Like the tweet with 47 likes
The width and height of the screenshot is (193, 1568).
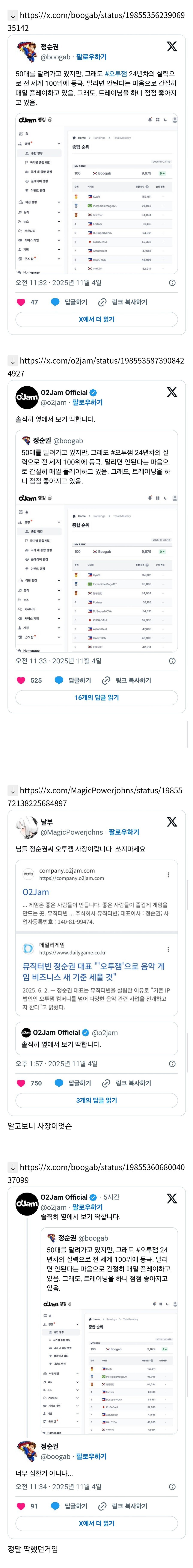coord(21,302)
